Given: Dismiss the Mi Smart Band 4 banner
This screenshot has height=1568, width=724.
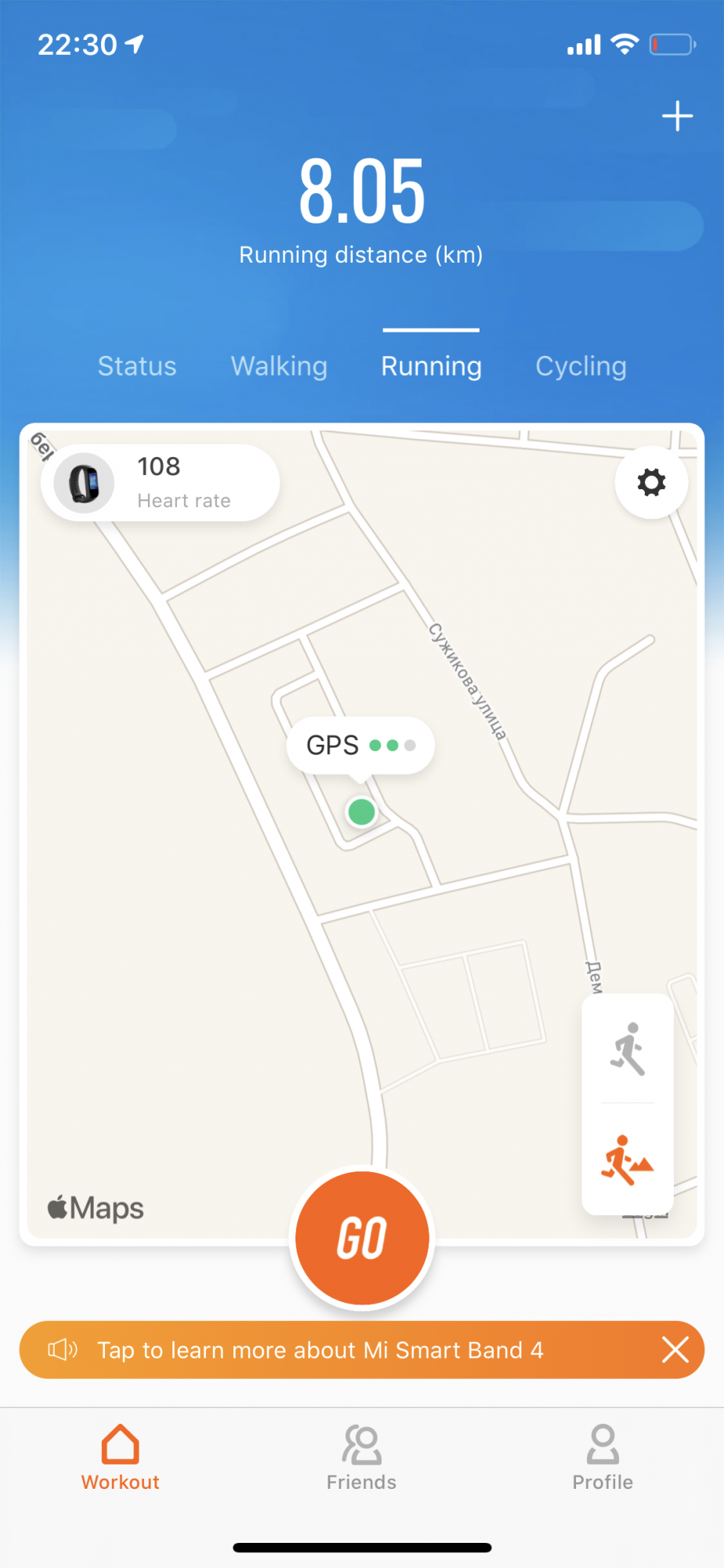Looking at the screenshot, I should click(x=675, y=1350).
